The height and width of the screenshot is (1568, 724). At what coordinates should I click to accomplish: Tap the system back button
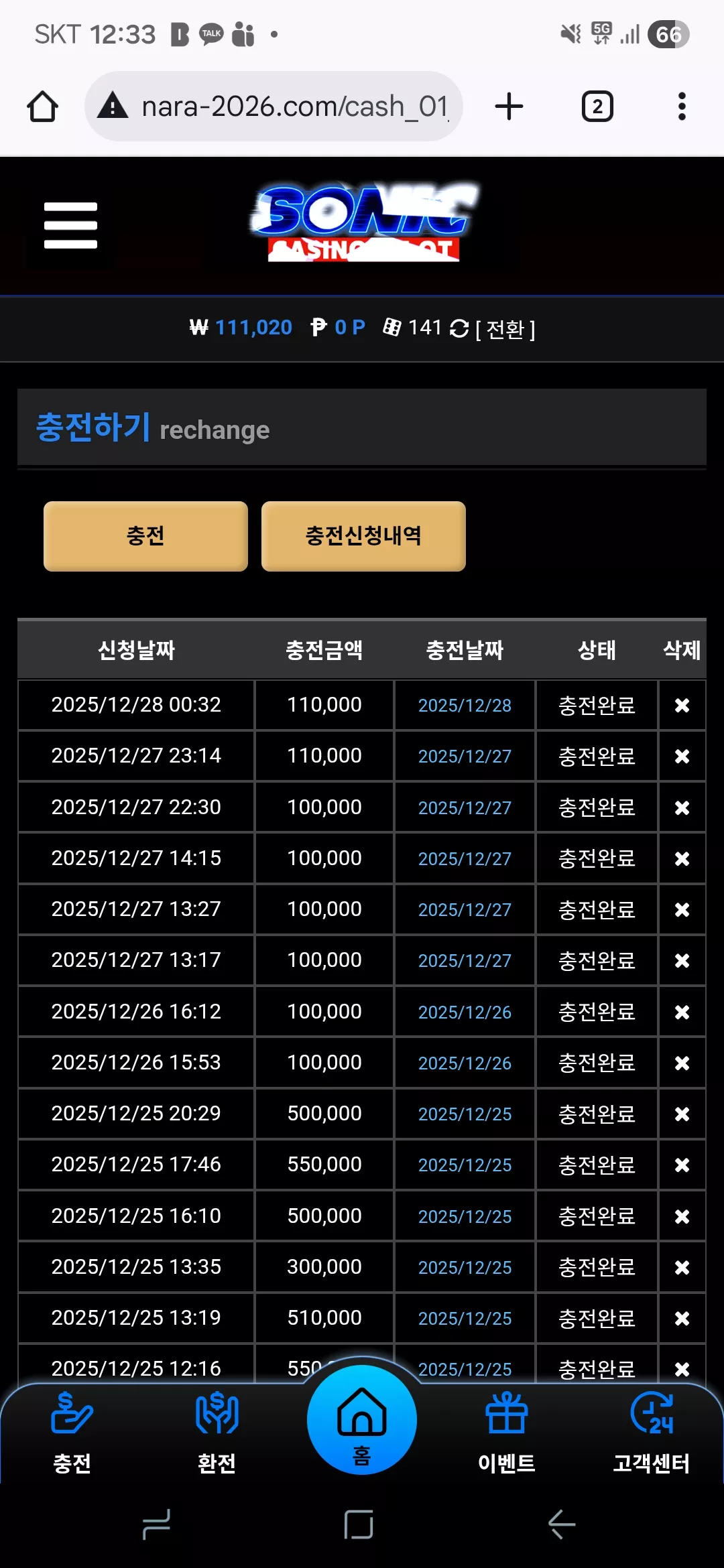[x=562, y=1524]
